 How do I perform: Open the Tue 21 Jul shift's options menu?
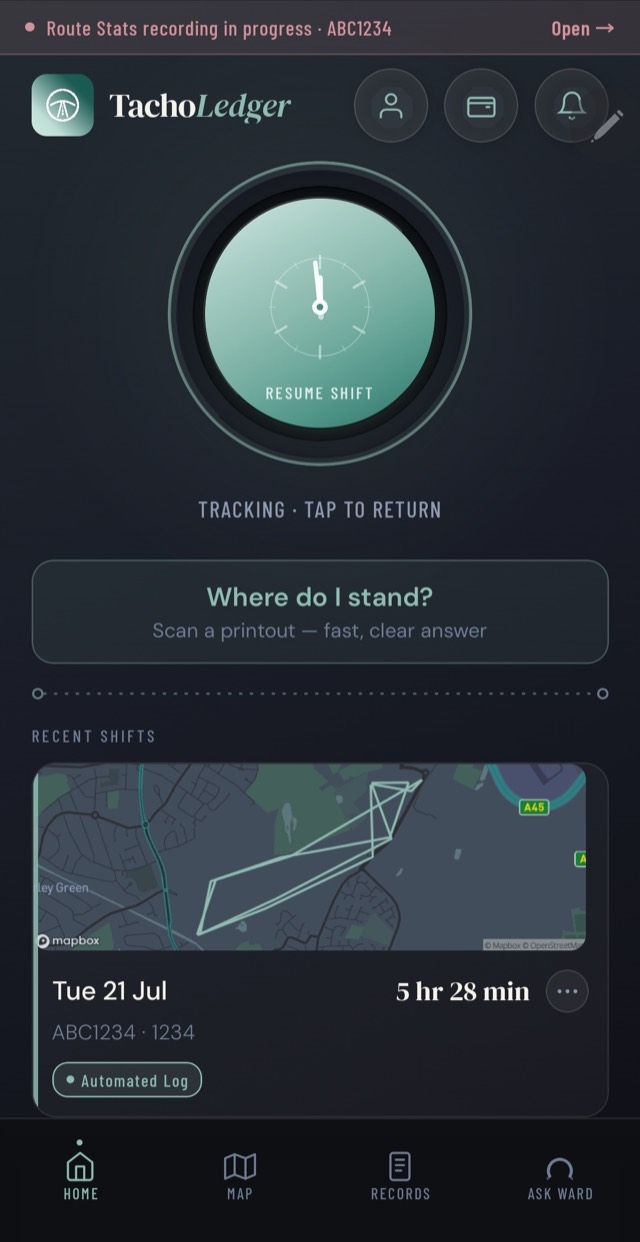pyautogui.click(x=567, y=991)
